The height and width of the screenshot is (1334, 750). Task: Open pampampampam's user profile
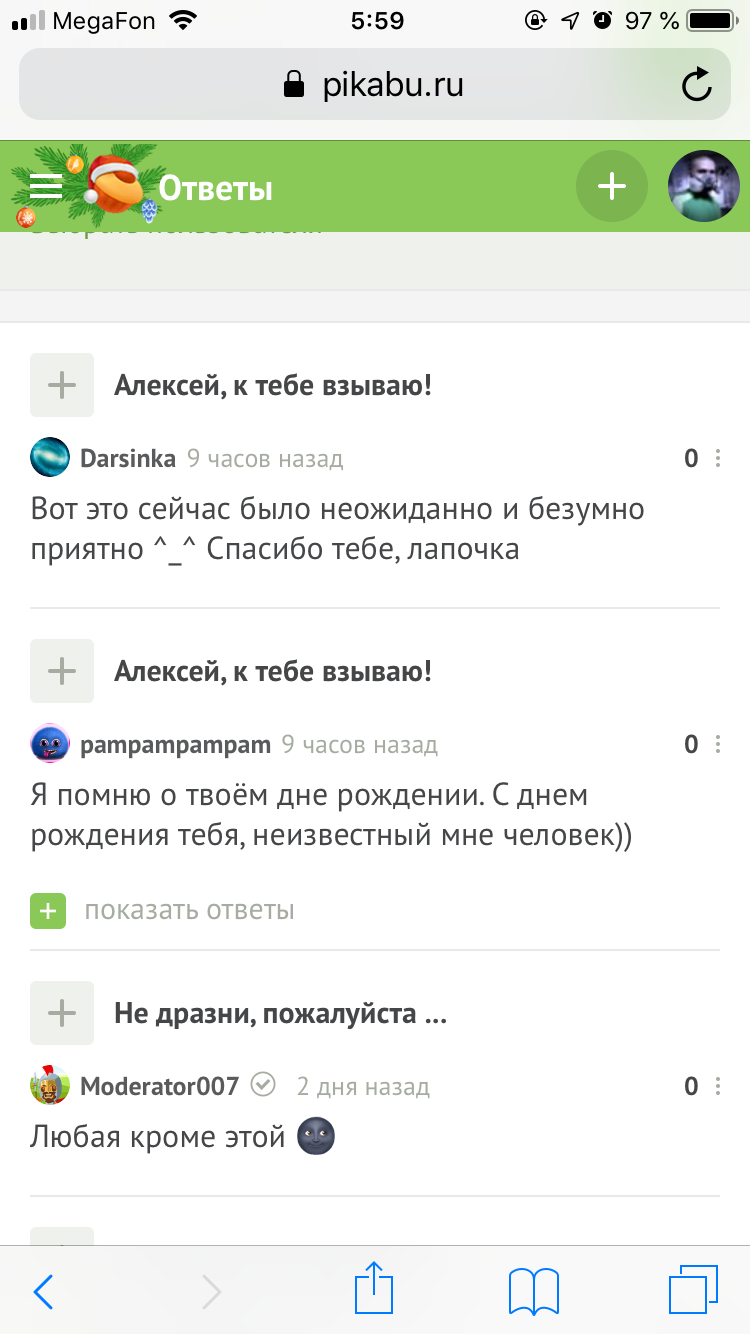point(175,745)
